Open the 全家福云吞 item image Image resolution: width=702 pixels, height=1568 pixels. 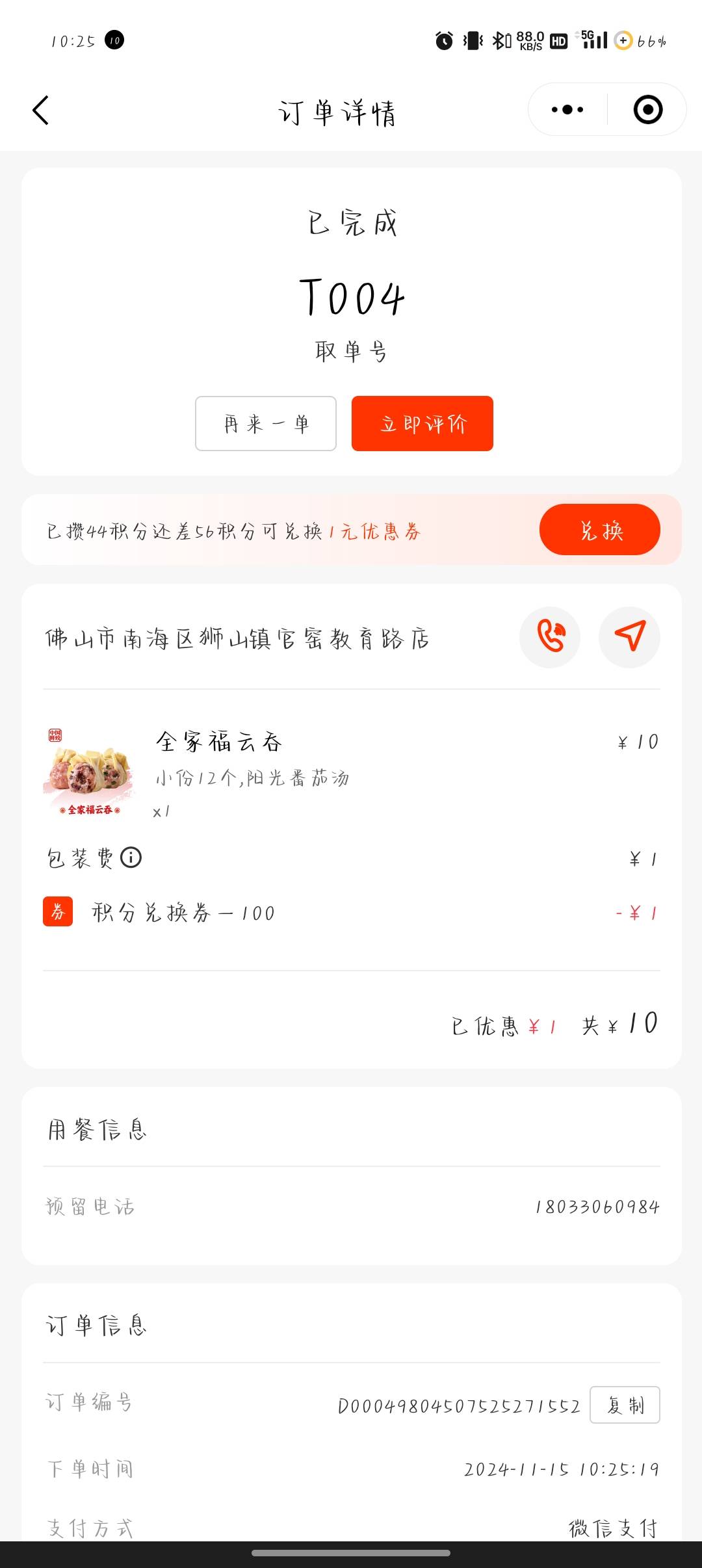pos(89,773)
